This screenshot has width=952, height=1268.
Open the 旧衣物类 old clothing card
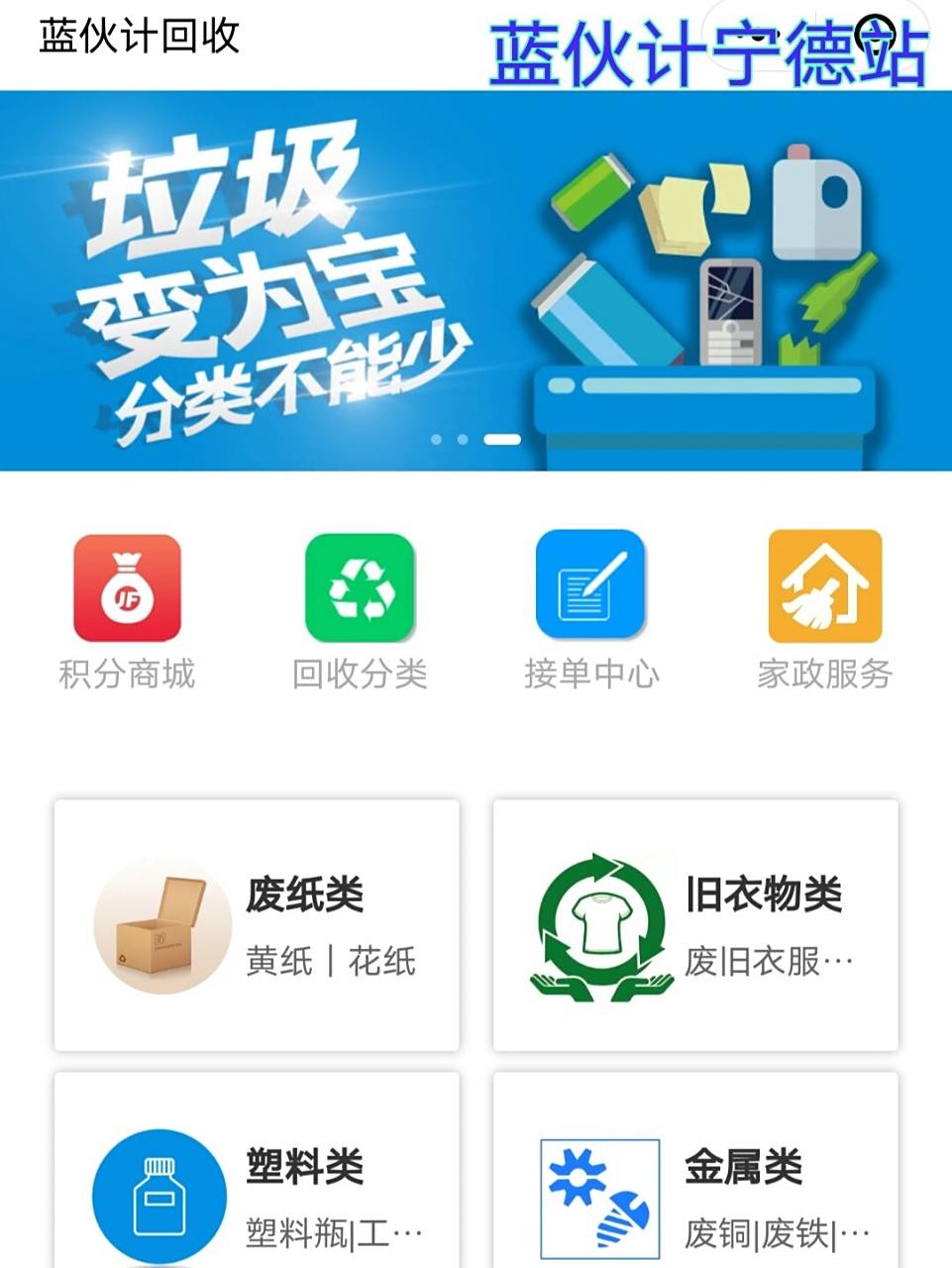693,926
